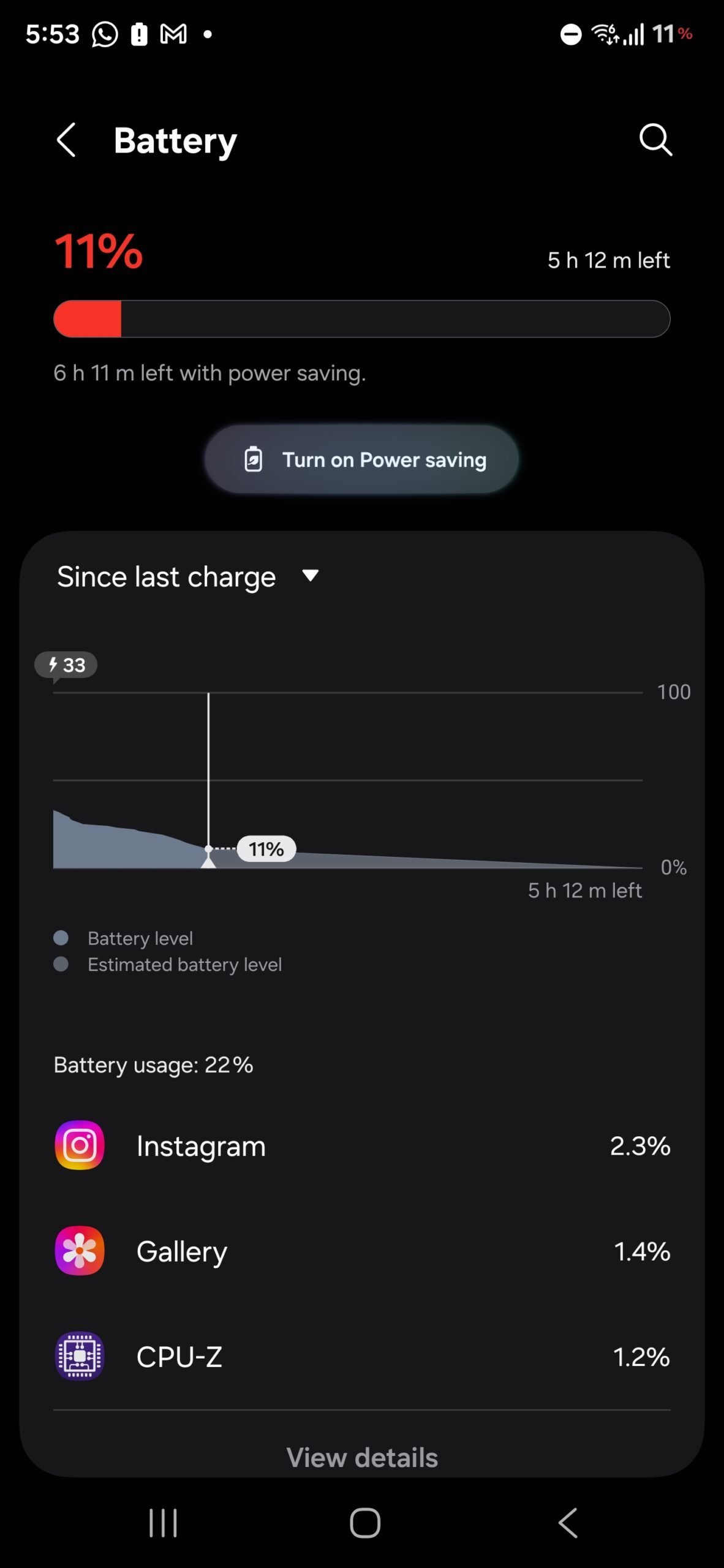The height and width of the screenshot is (1568, 724).
Task: Toggle the Estimated battery level legend dot
Action: click(61, 964)
